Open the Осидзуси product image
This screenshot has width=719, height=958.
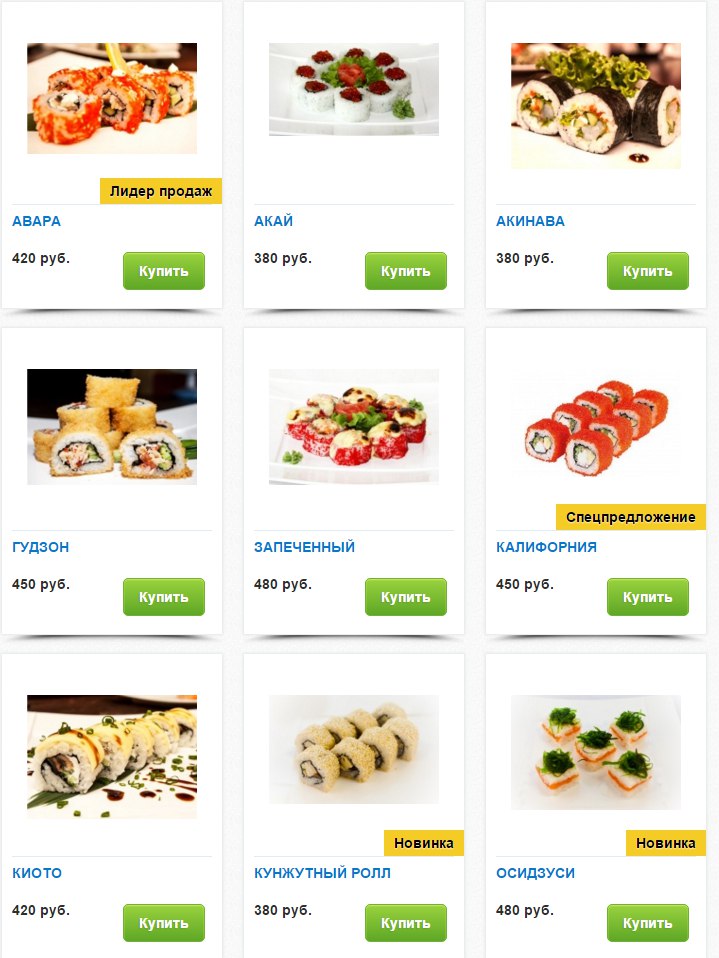coord(596,752)
